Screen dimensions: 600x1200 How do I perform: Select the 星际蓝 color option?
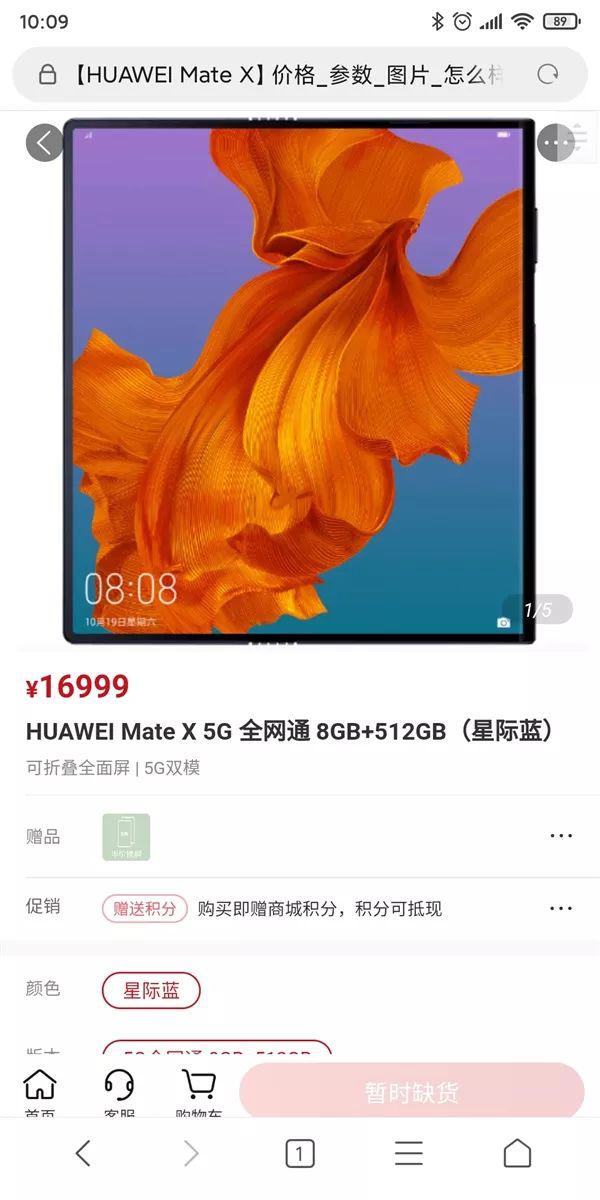(x=151, y=991)
